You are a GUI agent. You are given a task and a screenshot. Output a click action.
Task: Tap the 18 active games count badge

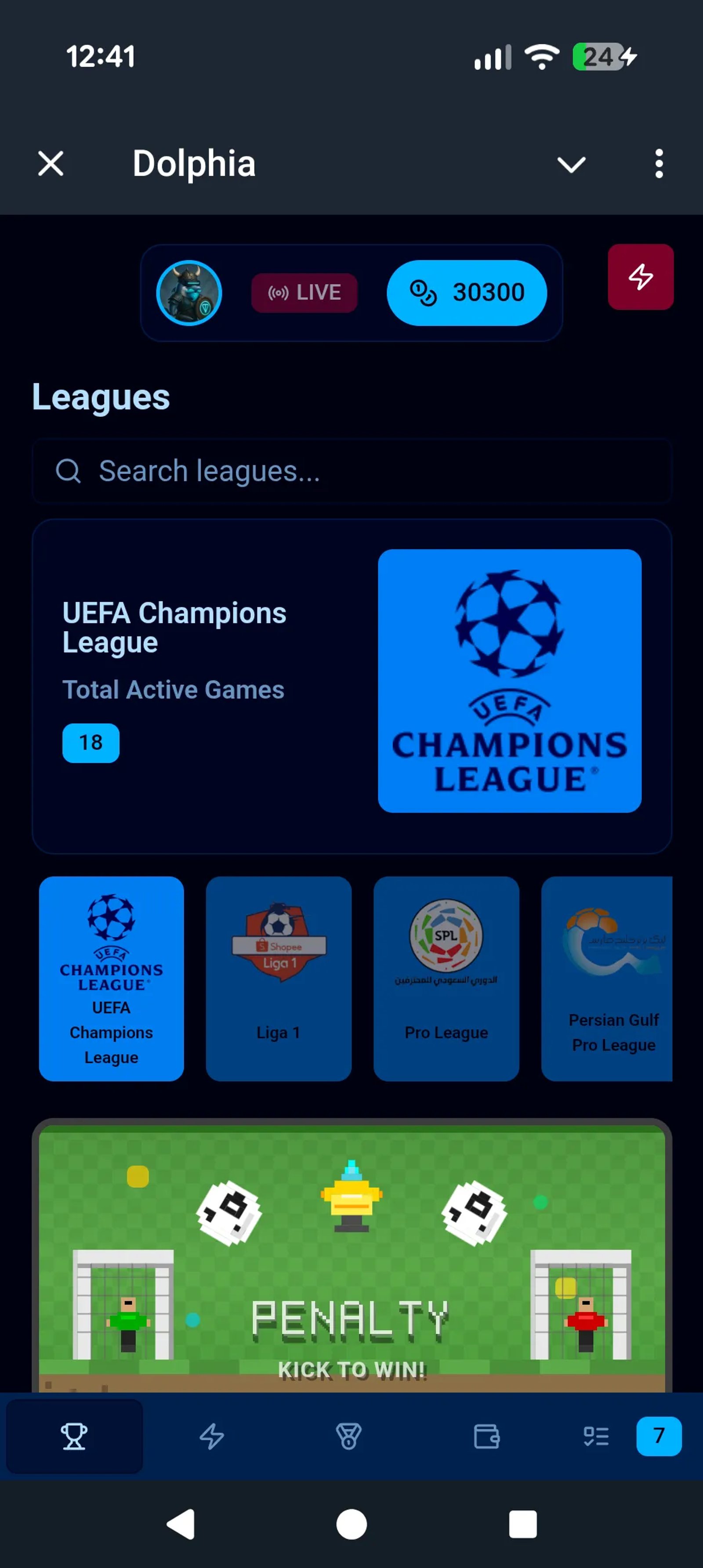[x=91, y=742]
